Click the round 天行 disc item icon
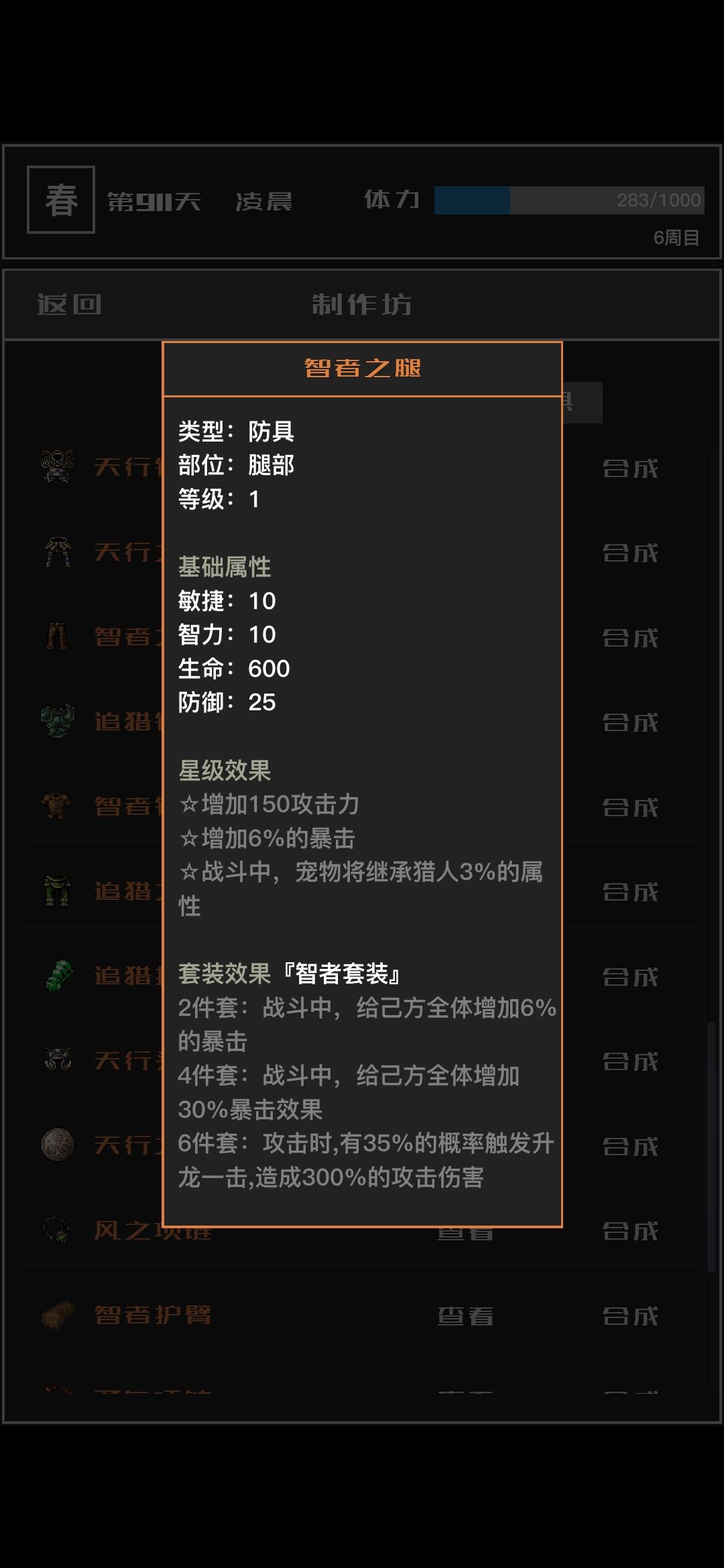 click(x=57, y=1145)
